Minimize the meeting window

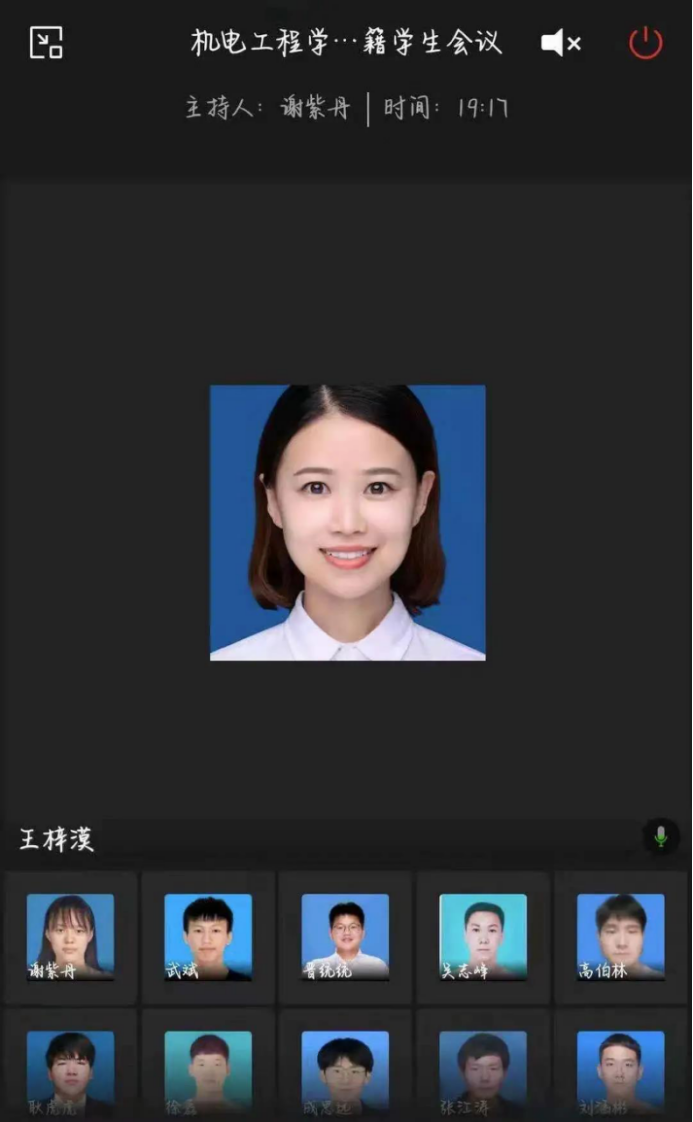pos(46,42)
